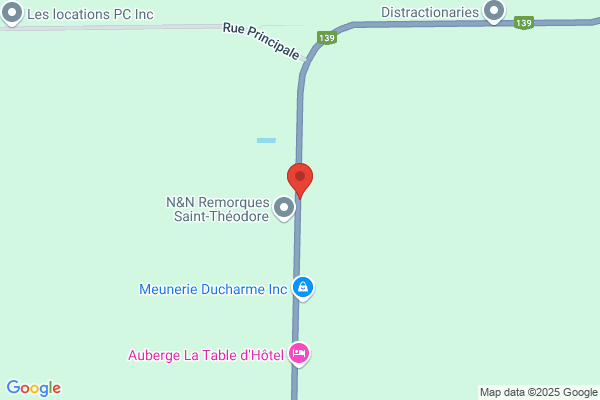The width and height of the screenshot is (600, 400).
Task: Open the Les locations PC Inc marker
Action: 12,13
